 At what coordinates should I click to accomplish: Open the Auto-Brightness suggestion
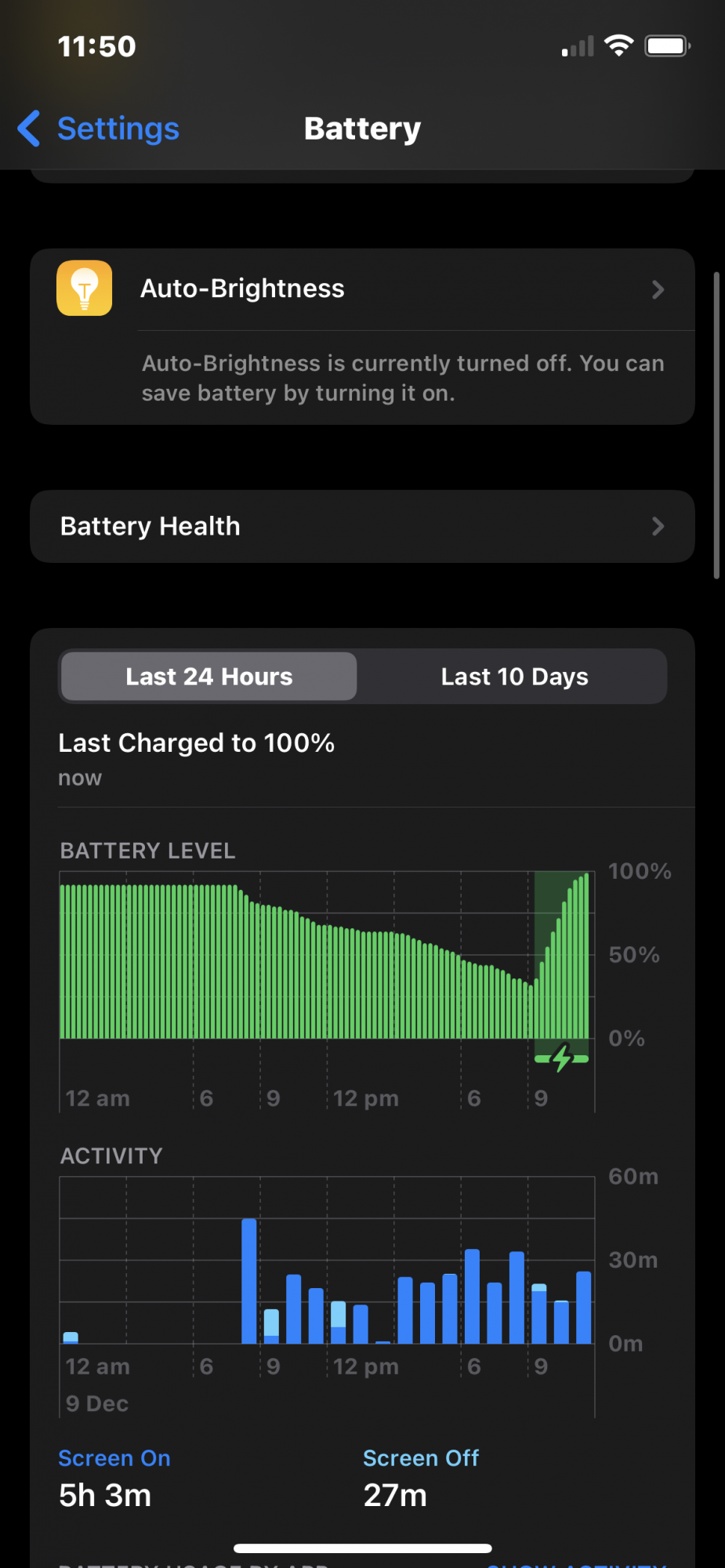[362, 289]
